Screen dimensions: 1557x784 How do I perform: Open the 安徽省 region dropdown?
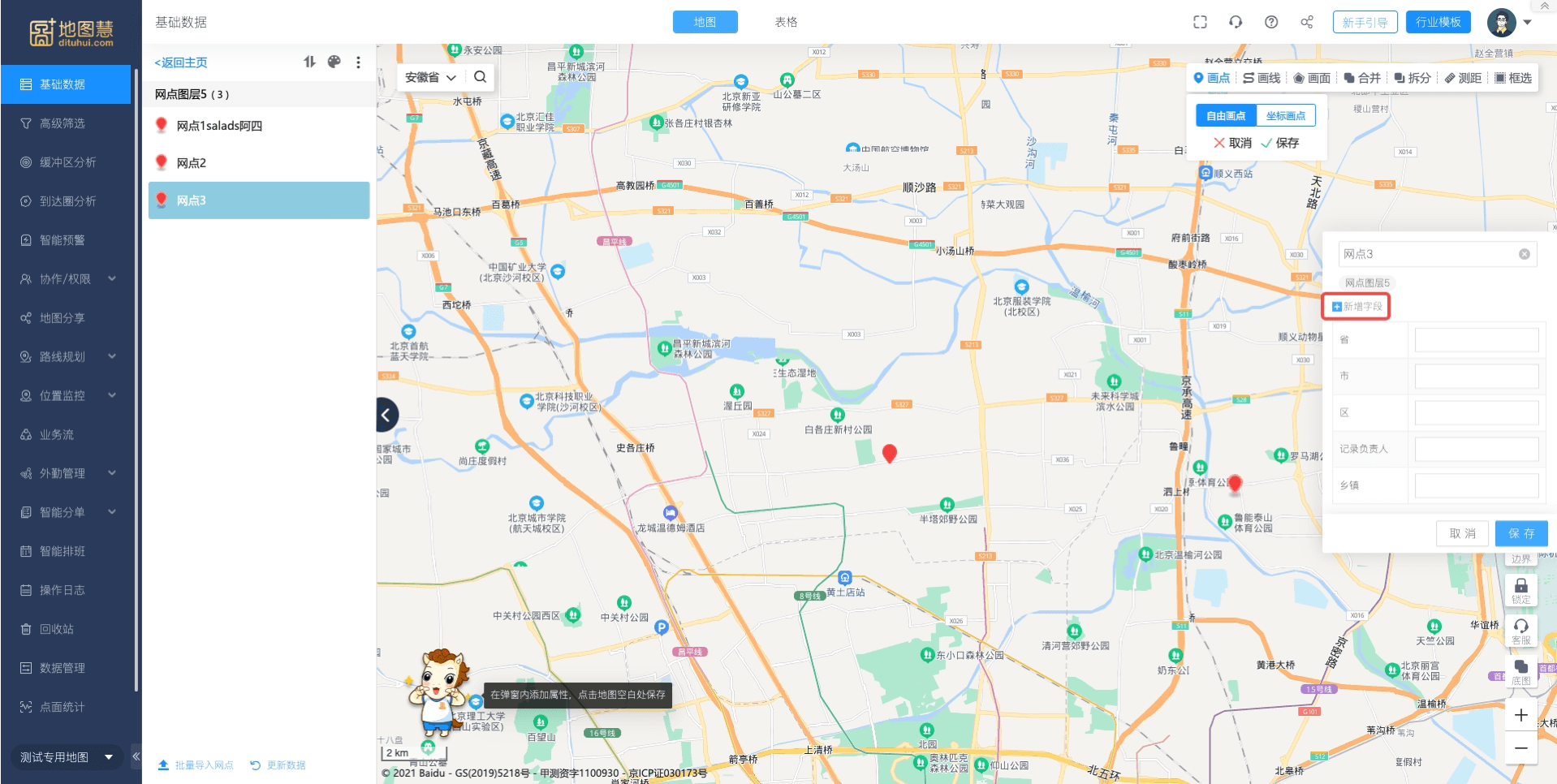coord(430,77)
